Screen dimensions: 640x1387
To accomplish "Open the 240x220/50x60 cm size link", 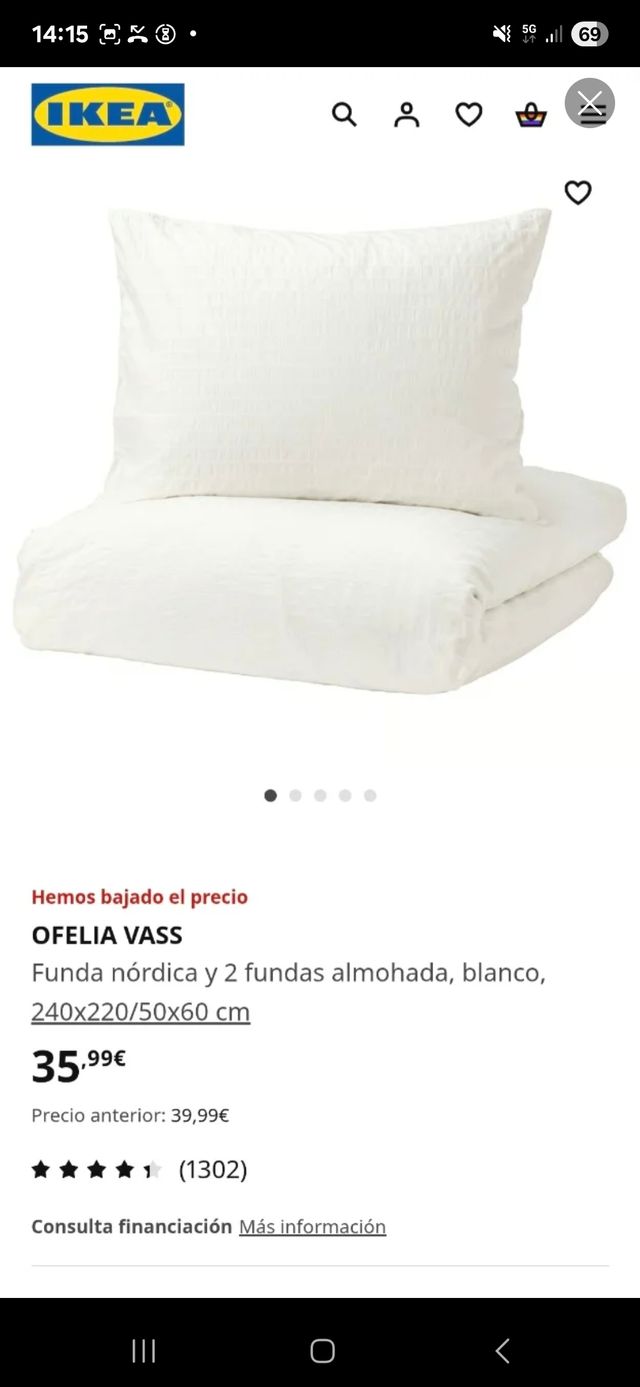I will click(x=140, y=1012).
